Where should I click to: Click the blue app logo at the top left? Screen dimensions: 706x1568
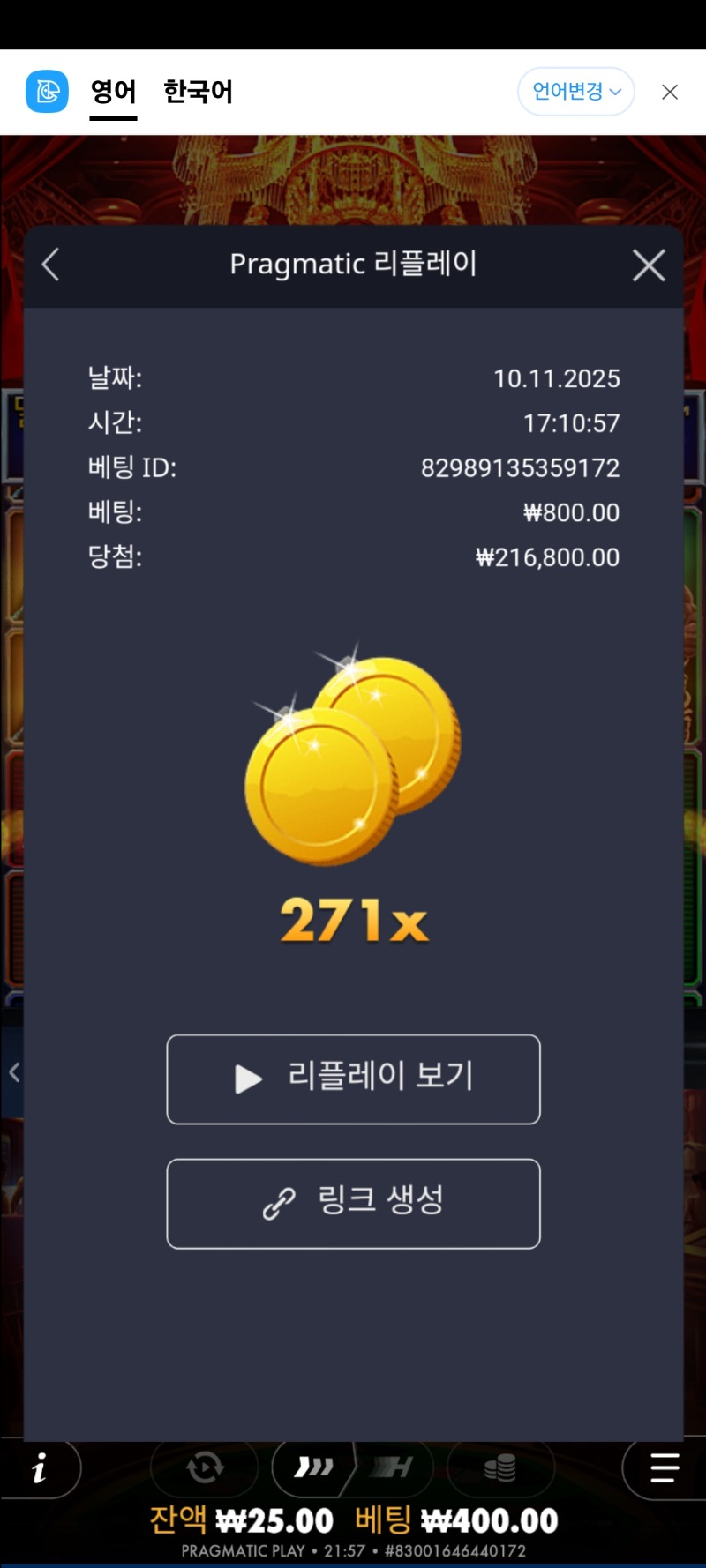pos(47,91)
